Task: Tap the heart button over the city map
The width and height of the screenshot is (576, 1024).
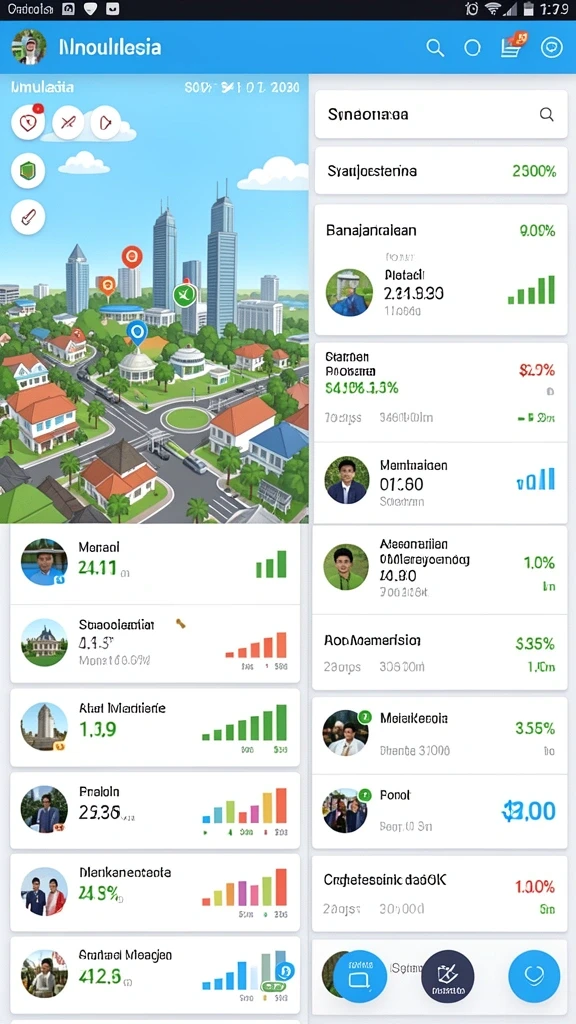Action: pos(28,123)
